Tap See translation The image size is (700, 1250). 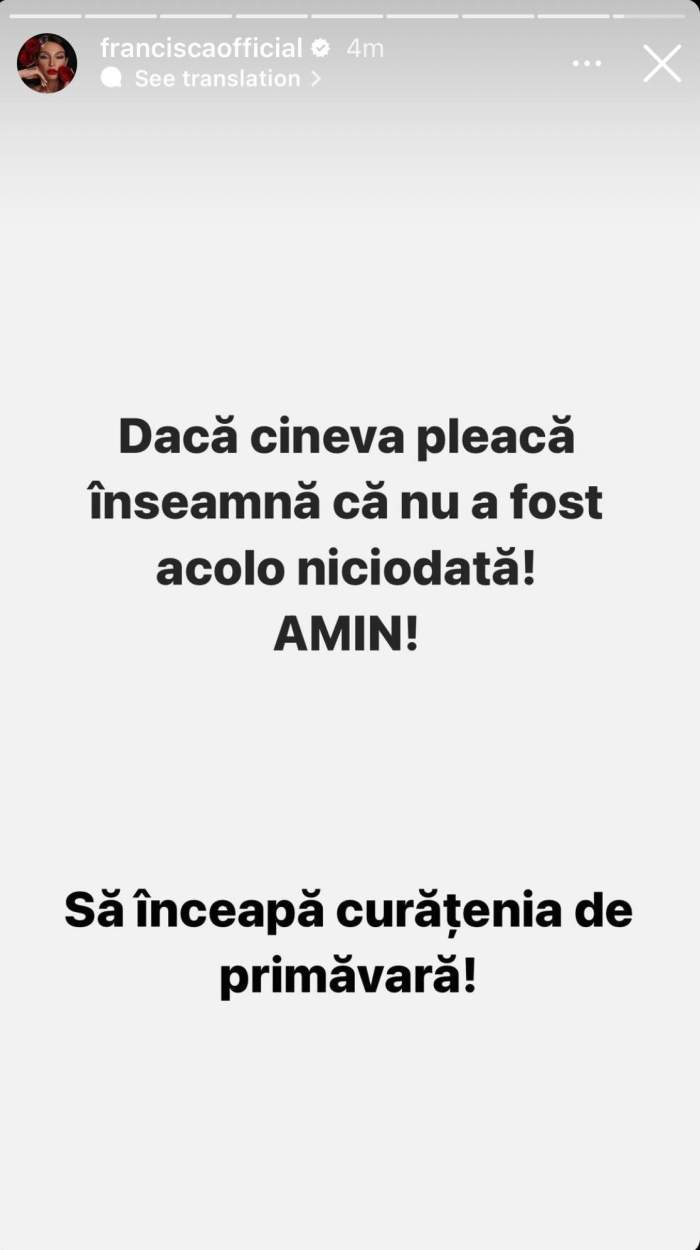point(217,78)
